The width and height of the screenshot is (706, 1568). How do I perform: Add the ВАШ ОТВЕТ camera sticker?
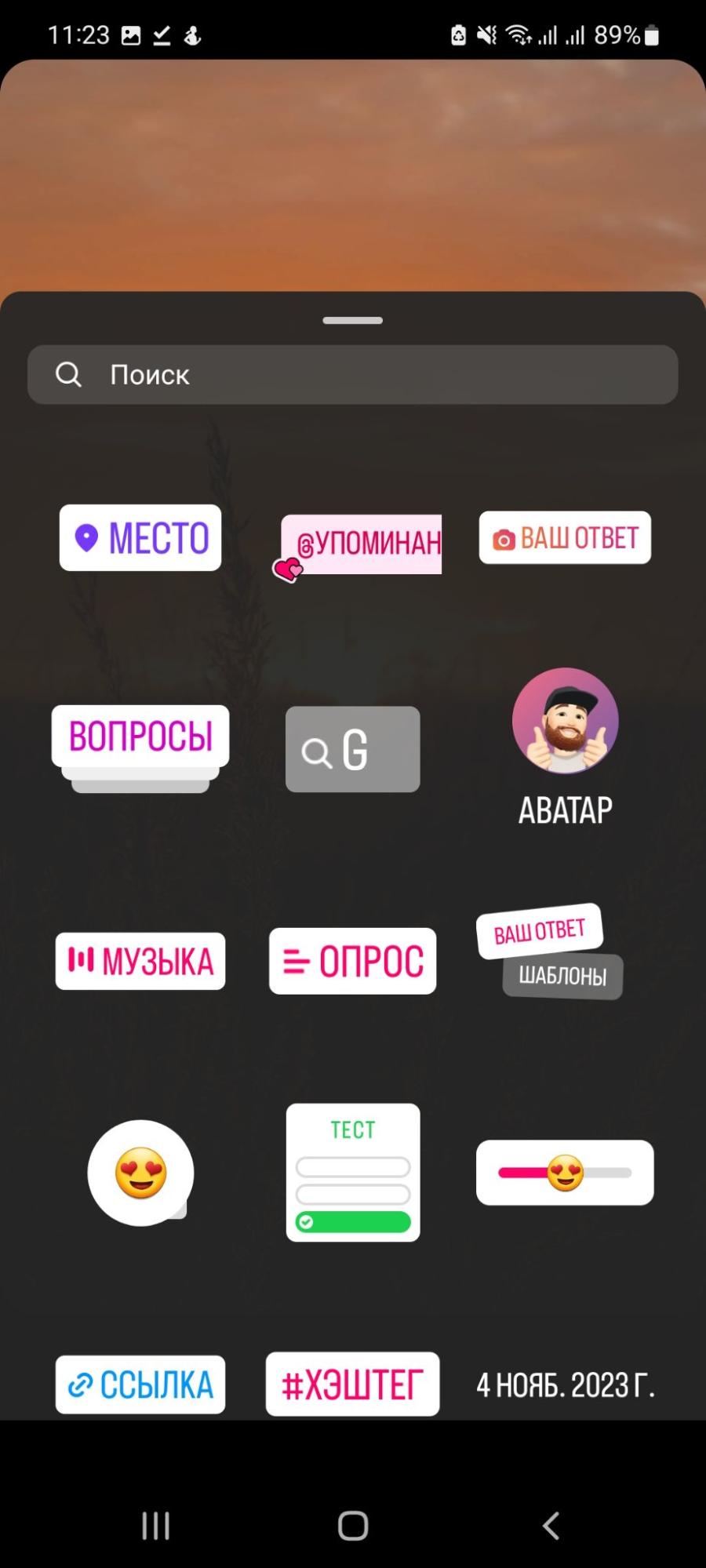coord(565,538)
